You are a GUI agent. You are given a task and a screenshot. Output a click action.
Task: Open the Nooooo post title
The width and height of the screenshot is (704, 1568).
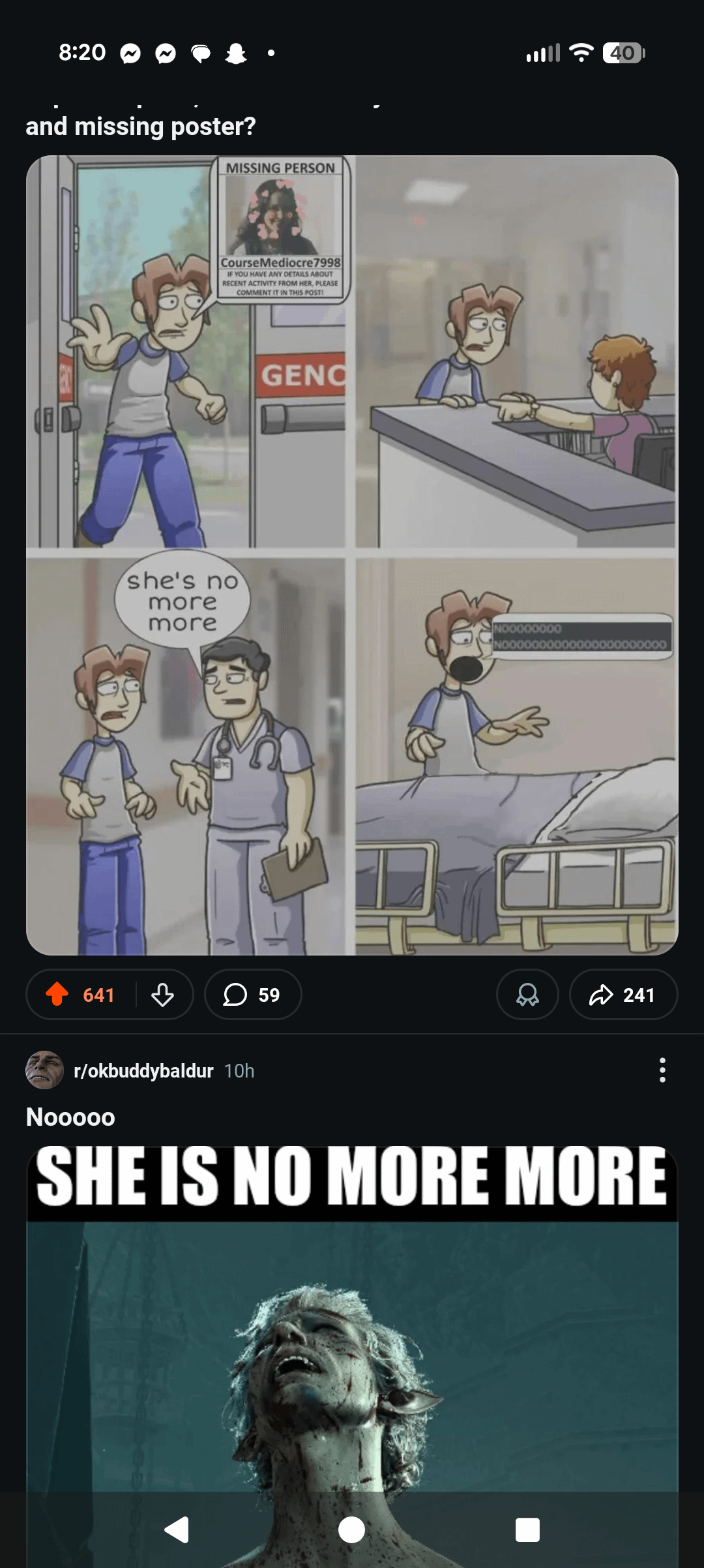(x=70, y=1117)
